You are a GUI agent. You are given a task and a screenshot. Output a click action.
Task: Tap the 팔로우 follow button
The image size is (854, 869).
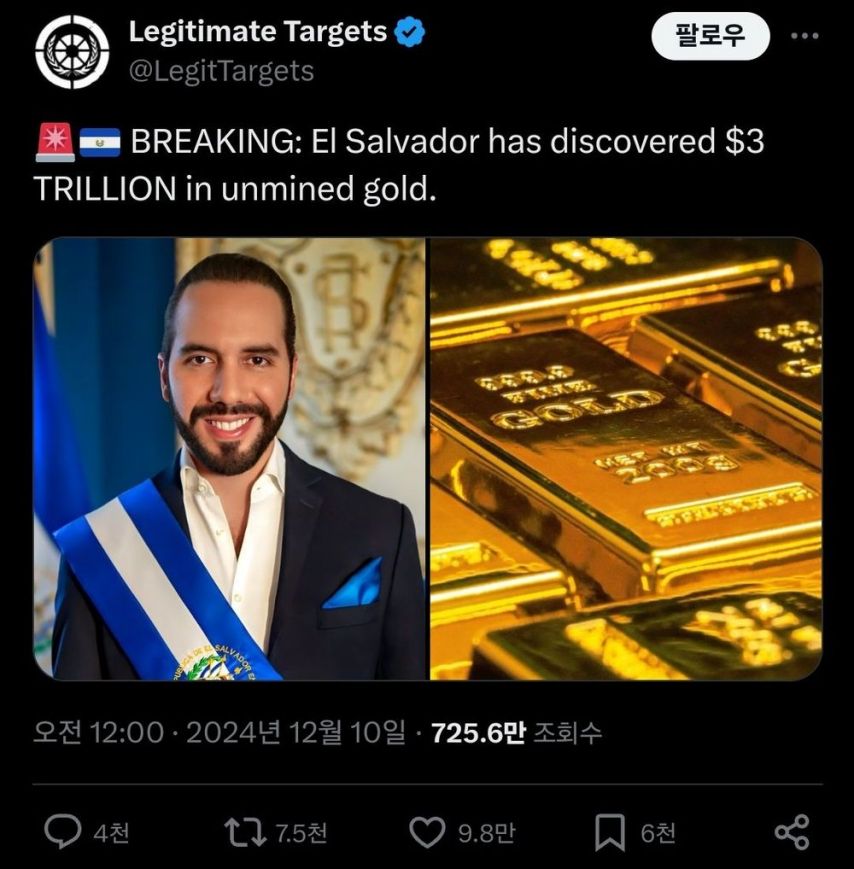710,37
